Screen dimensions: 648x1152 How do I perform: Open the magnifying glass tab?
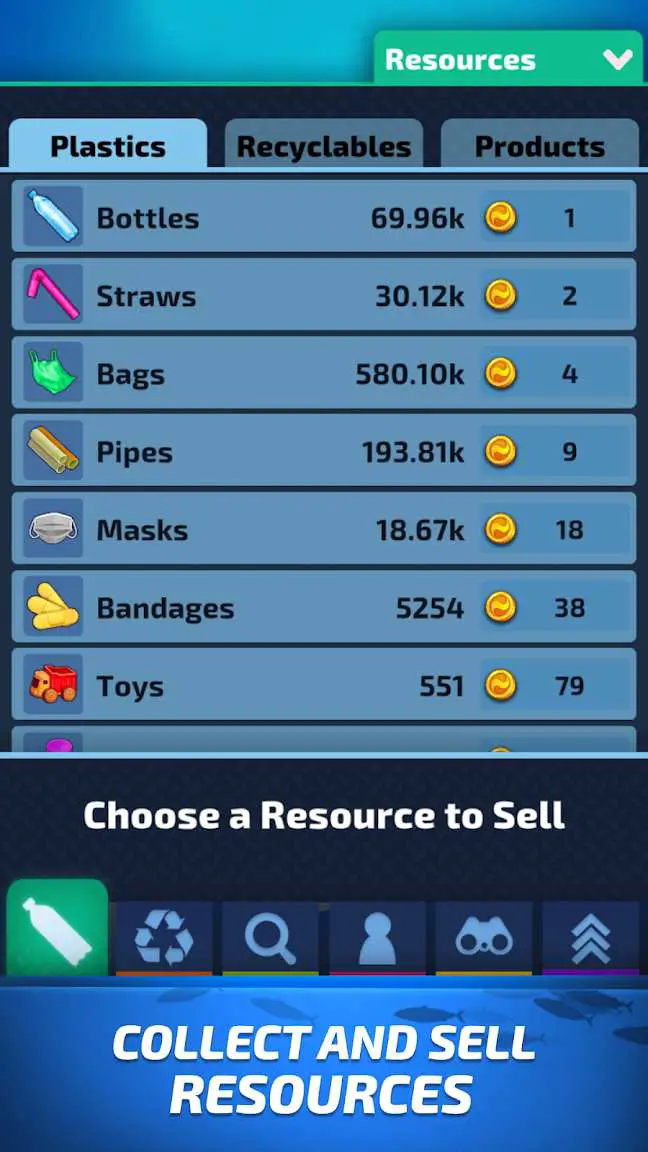(x=270, y=937)
